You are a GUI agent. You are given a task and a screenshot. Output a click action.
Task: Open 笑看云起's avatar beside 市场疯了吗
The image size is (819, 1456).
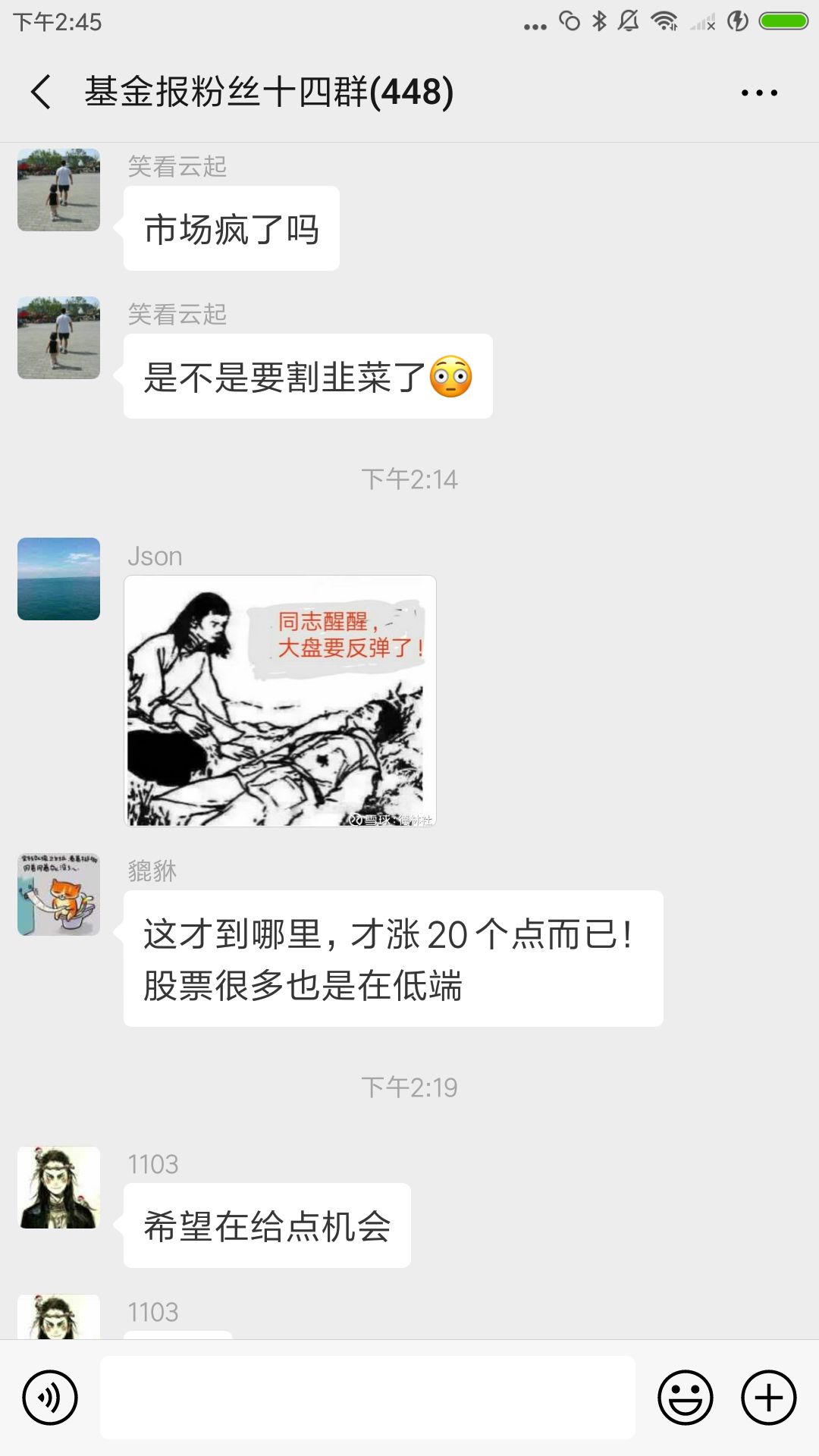tap(59, 190)
